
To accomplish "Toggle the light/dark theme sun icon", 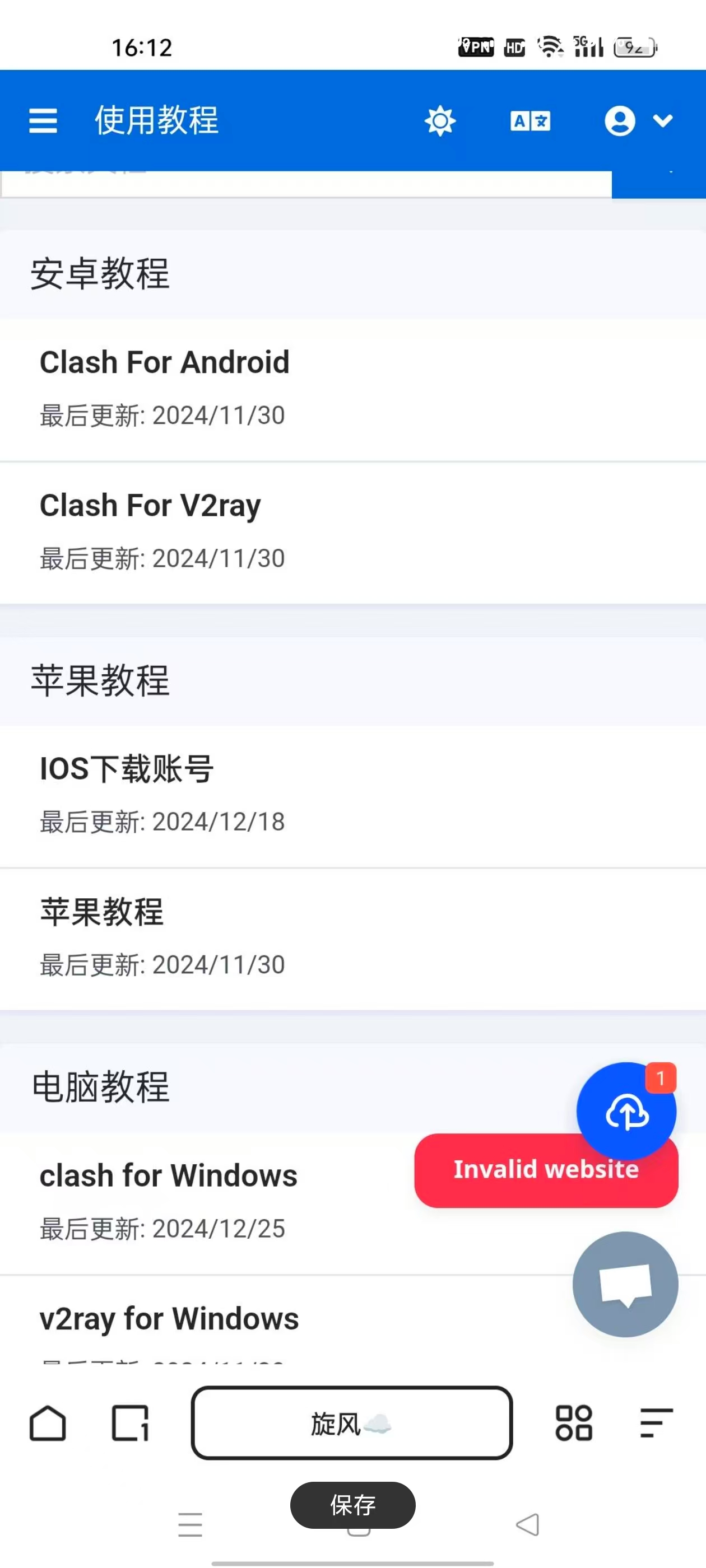I will pos(440,120).
